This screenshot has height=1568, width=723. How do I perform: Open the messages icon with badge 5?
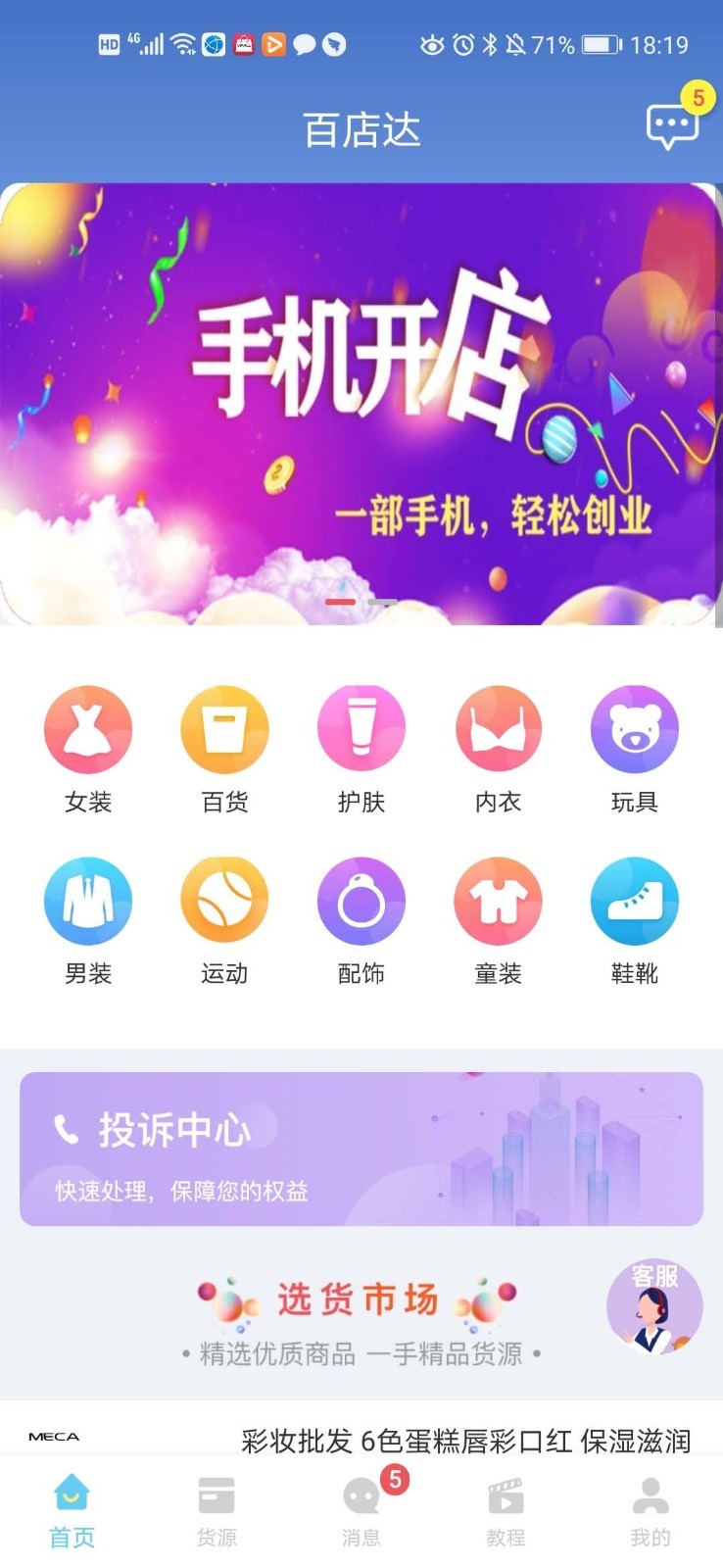pyautogui.click(x=674, y=124)
